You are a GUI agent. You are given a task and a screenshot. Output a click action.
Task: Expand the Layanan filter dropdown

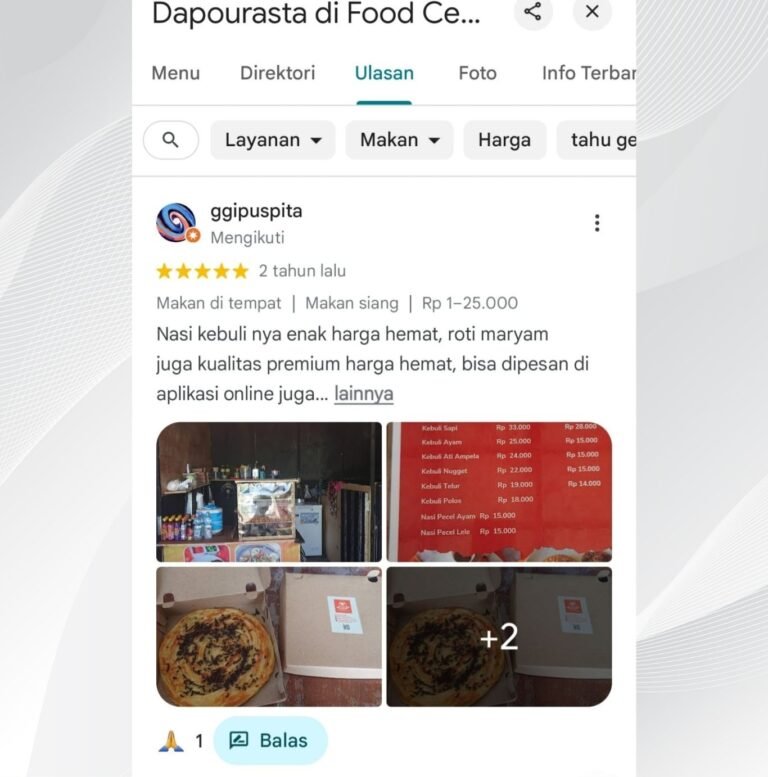click(x=273, y=140)
